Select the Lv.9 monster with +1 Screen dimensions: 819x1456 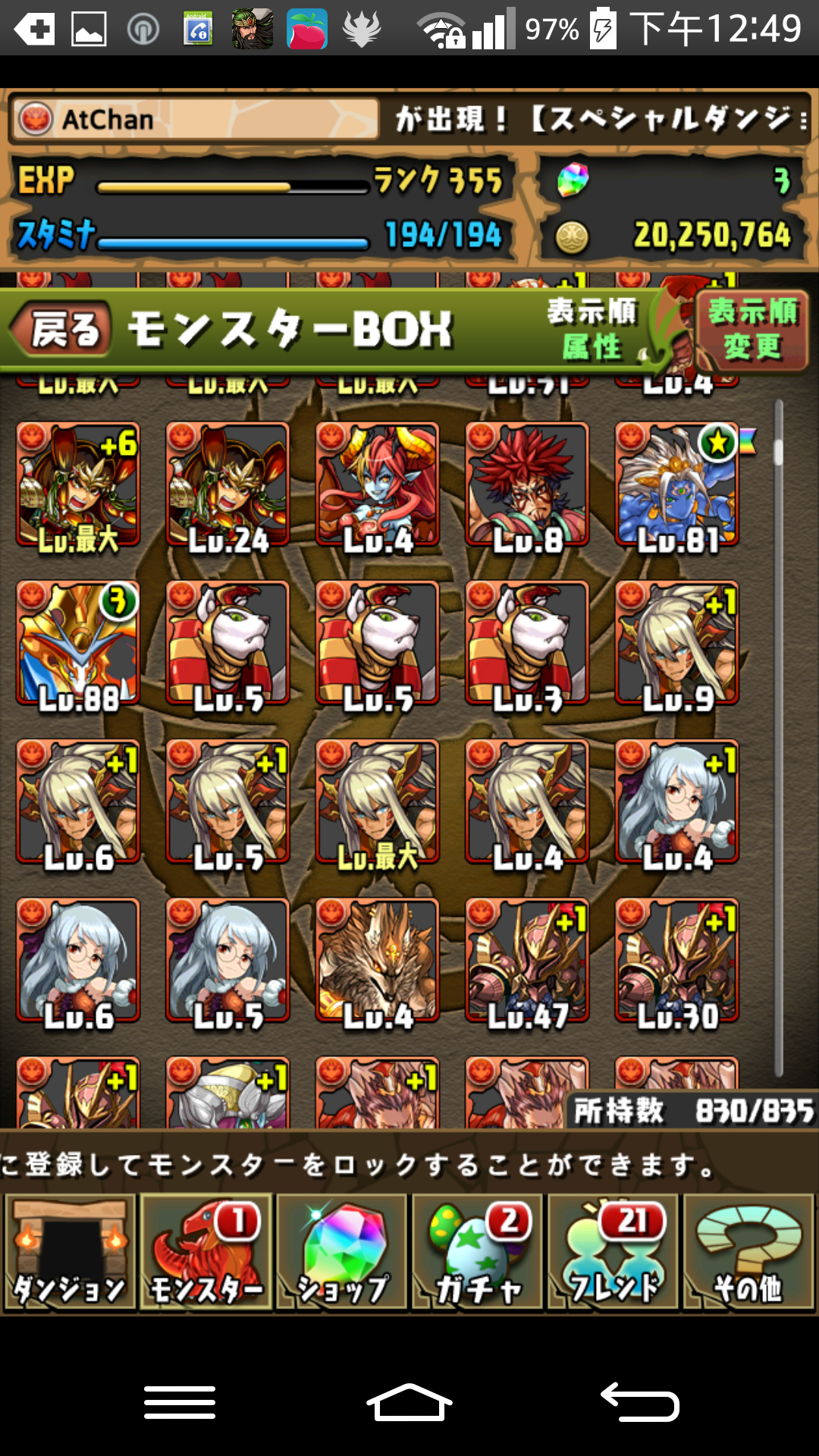[676, 644]
